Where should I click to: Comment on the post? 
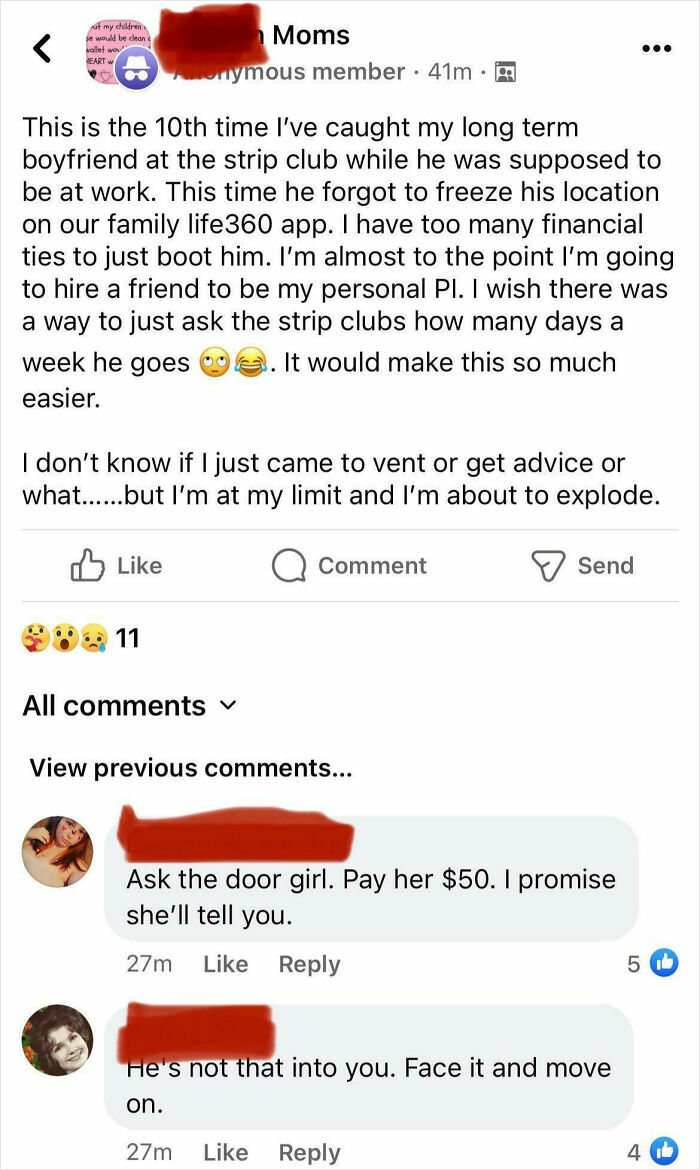[x=349, y=566]
